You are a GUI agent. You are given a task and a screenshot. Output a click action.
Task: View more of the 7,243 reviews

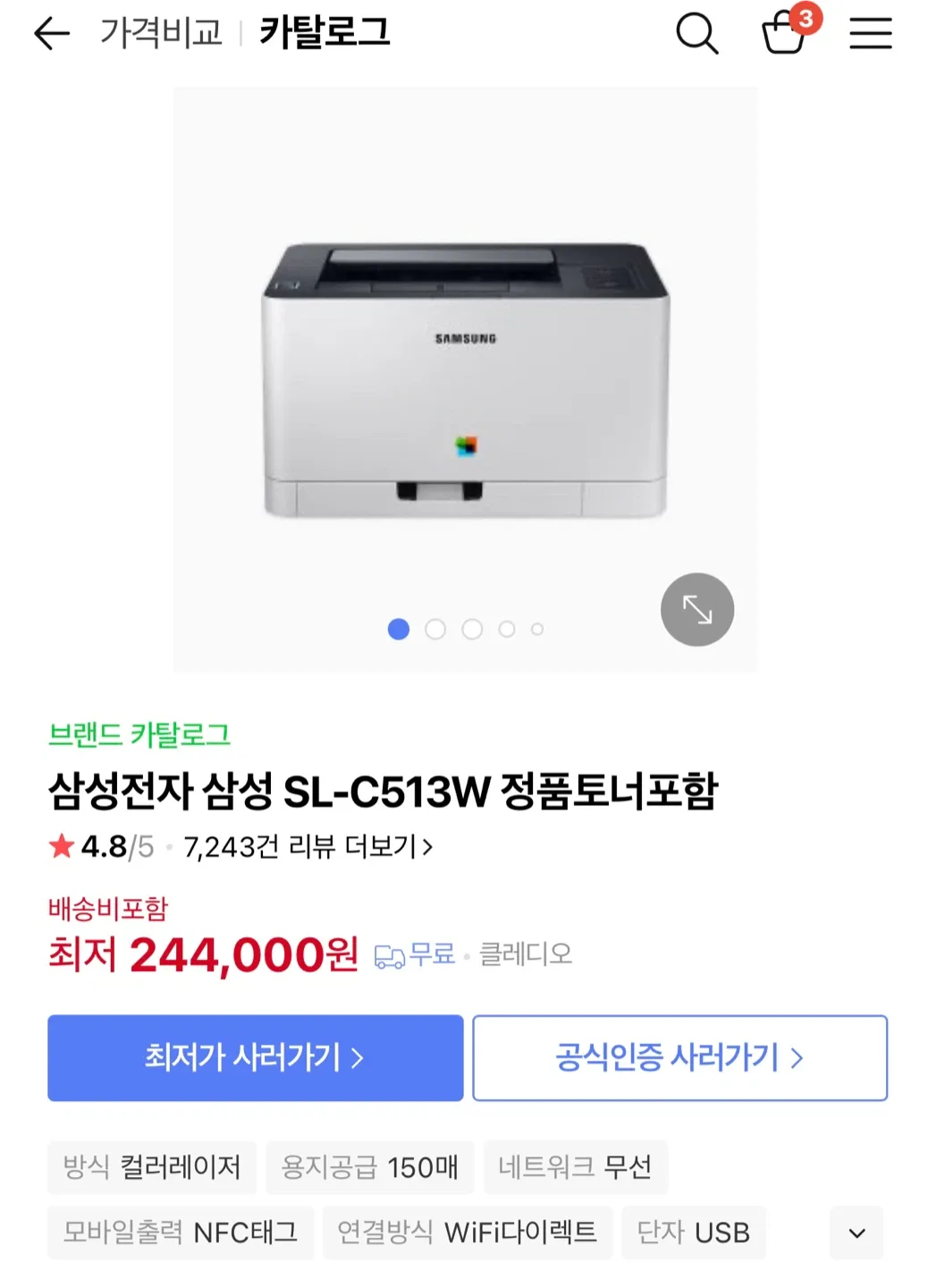tap(308, 846)
